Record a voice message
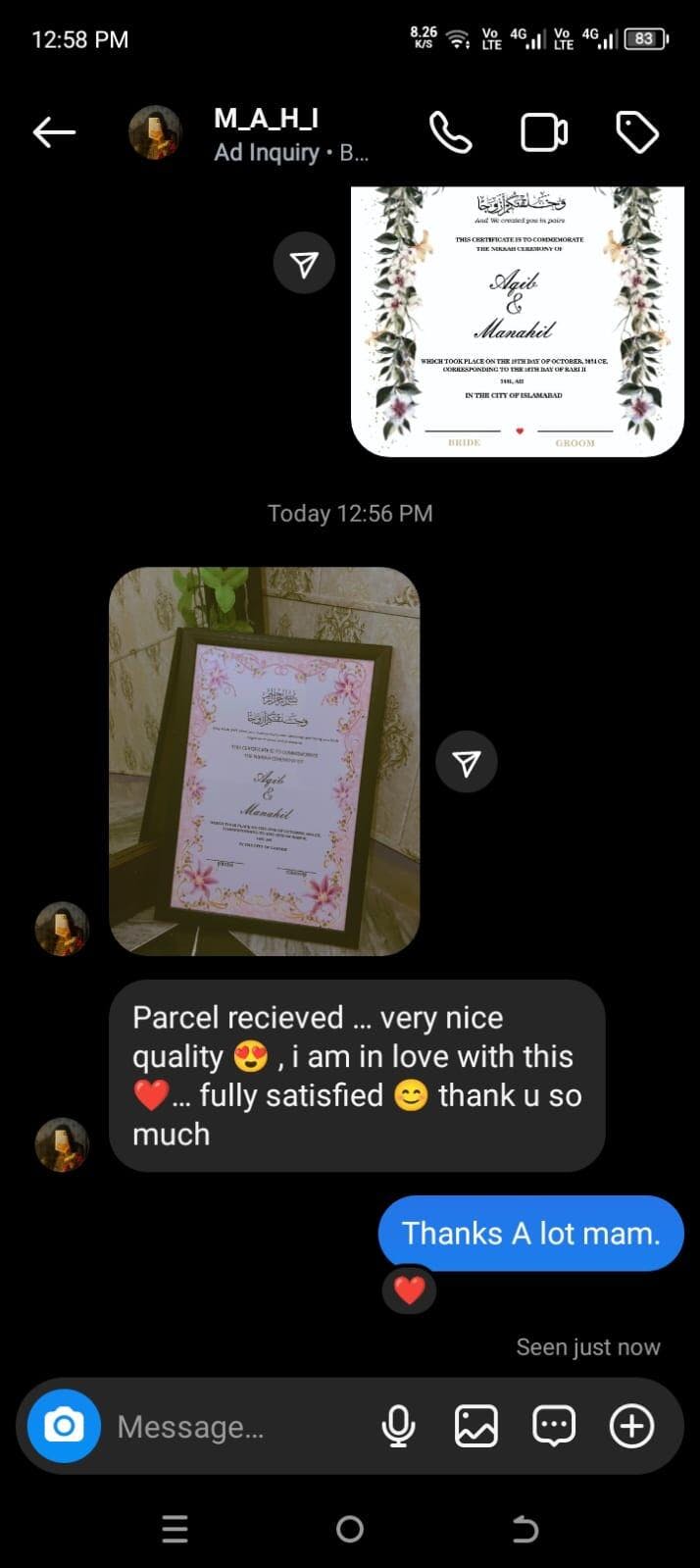 [x=398, y=1426]
